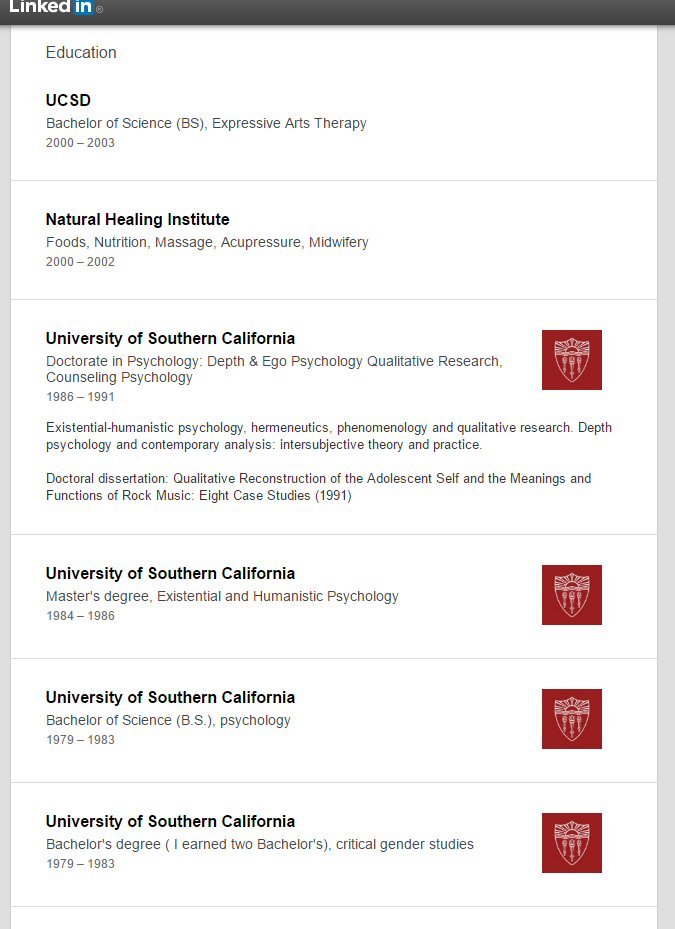Tap the USC logo beside the Master's degree
This screenshot has height=929, width=675.
(x=572, y=595)
